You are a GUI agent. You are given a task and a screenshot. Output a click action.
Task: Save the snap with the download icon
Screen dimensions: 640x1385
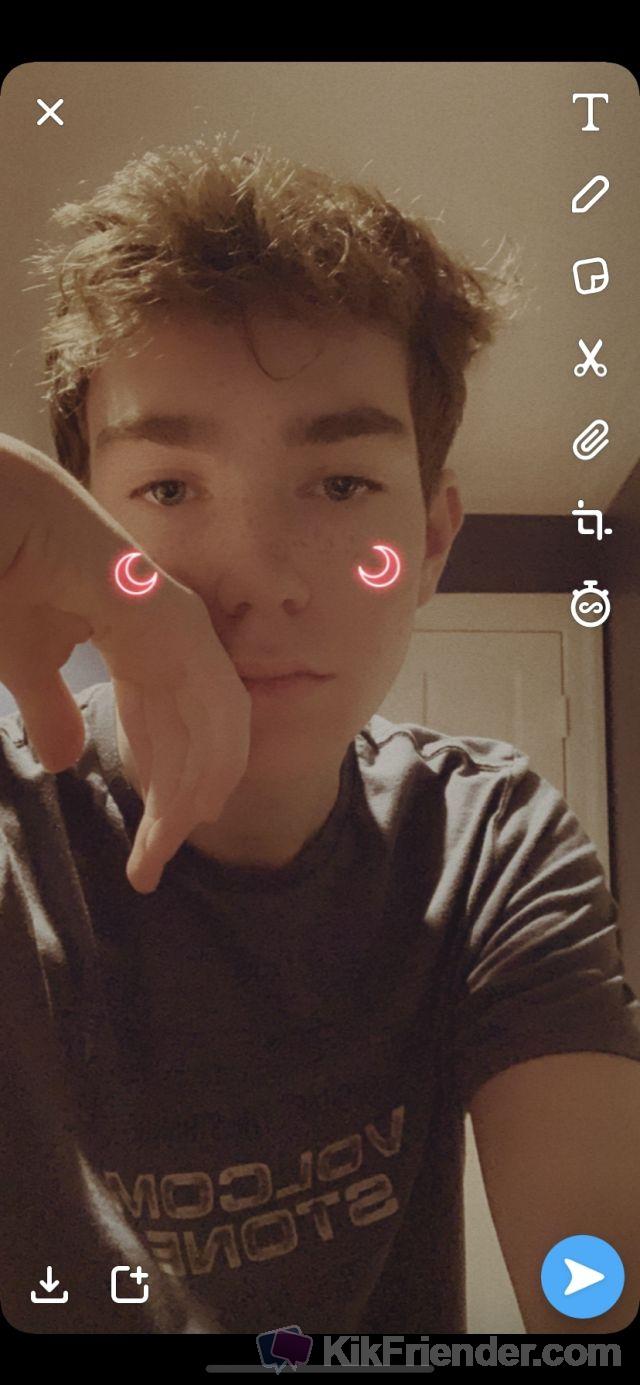tap(50, 1284)
